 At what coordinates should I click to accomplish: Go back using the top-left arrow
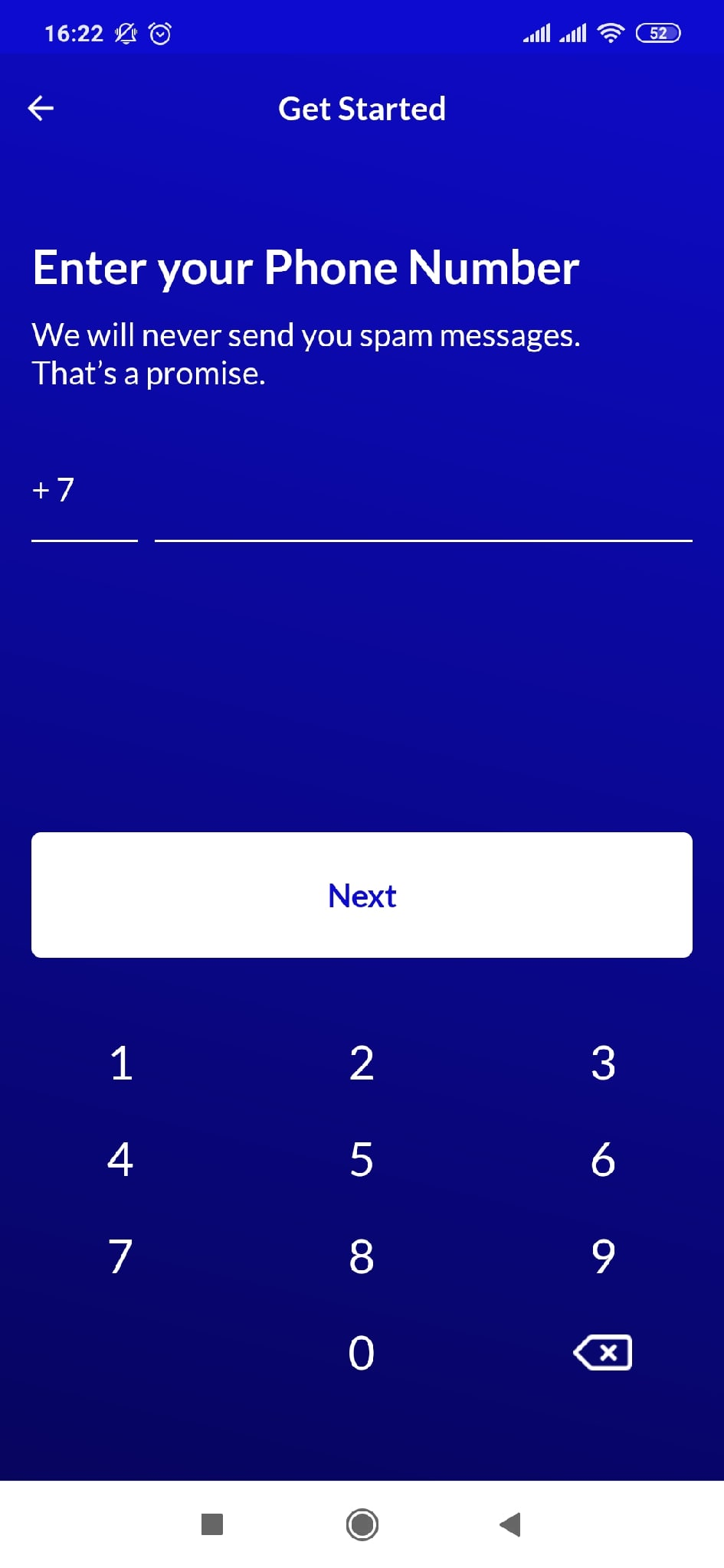41,109
